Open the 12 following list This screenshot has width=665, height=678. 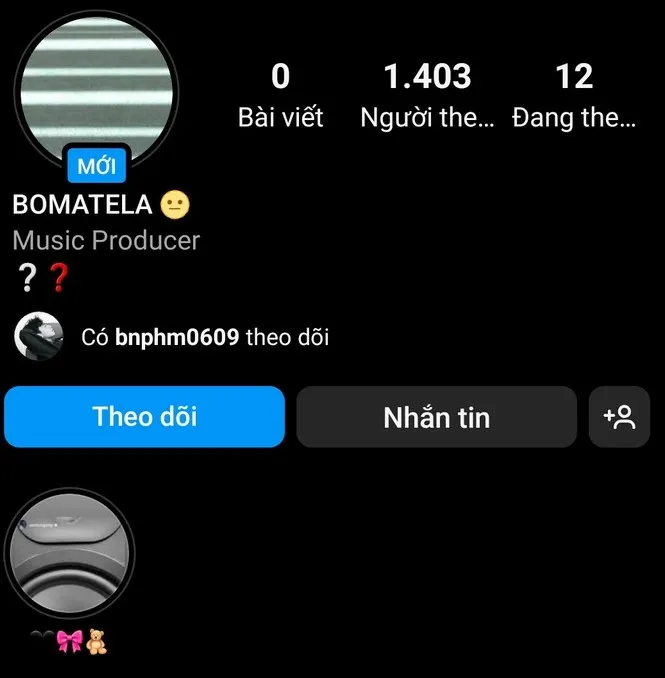[x=573, y=95]
